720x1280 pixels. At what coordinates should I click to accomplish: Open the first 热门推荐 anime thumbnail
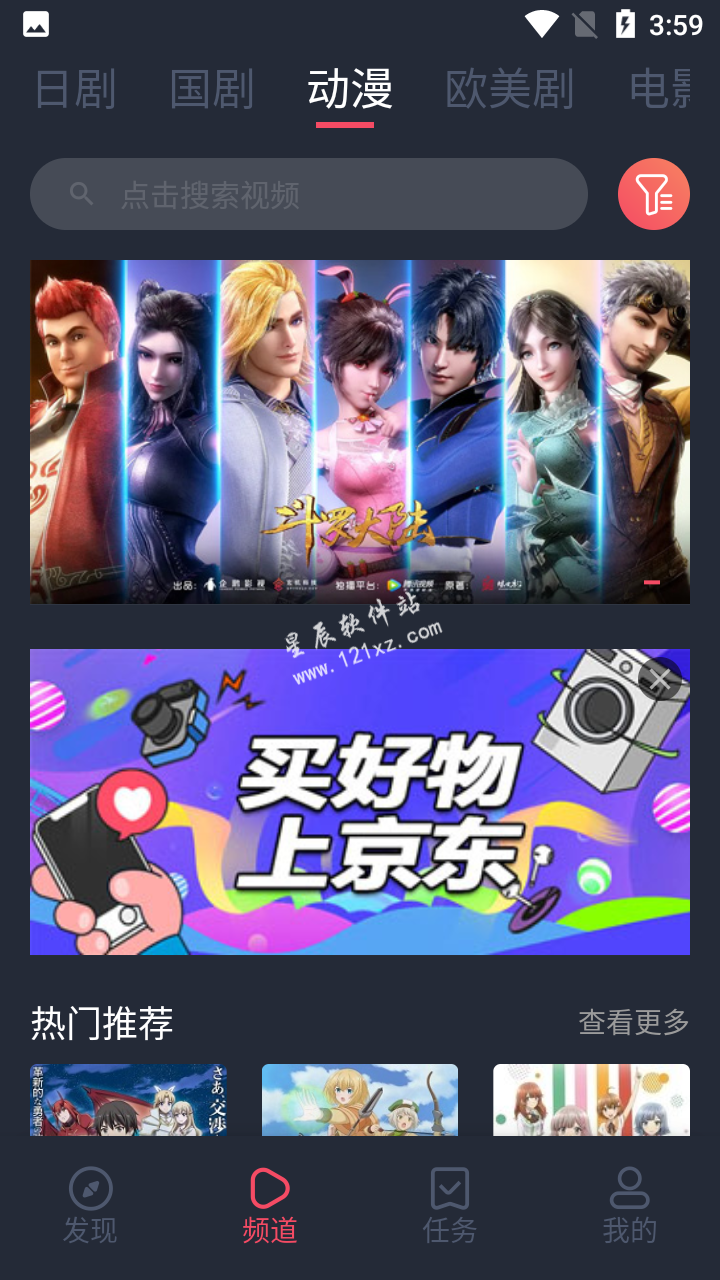tap(128, 1100)
